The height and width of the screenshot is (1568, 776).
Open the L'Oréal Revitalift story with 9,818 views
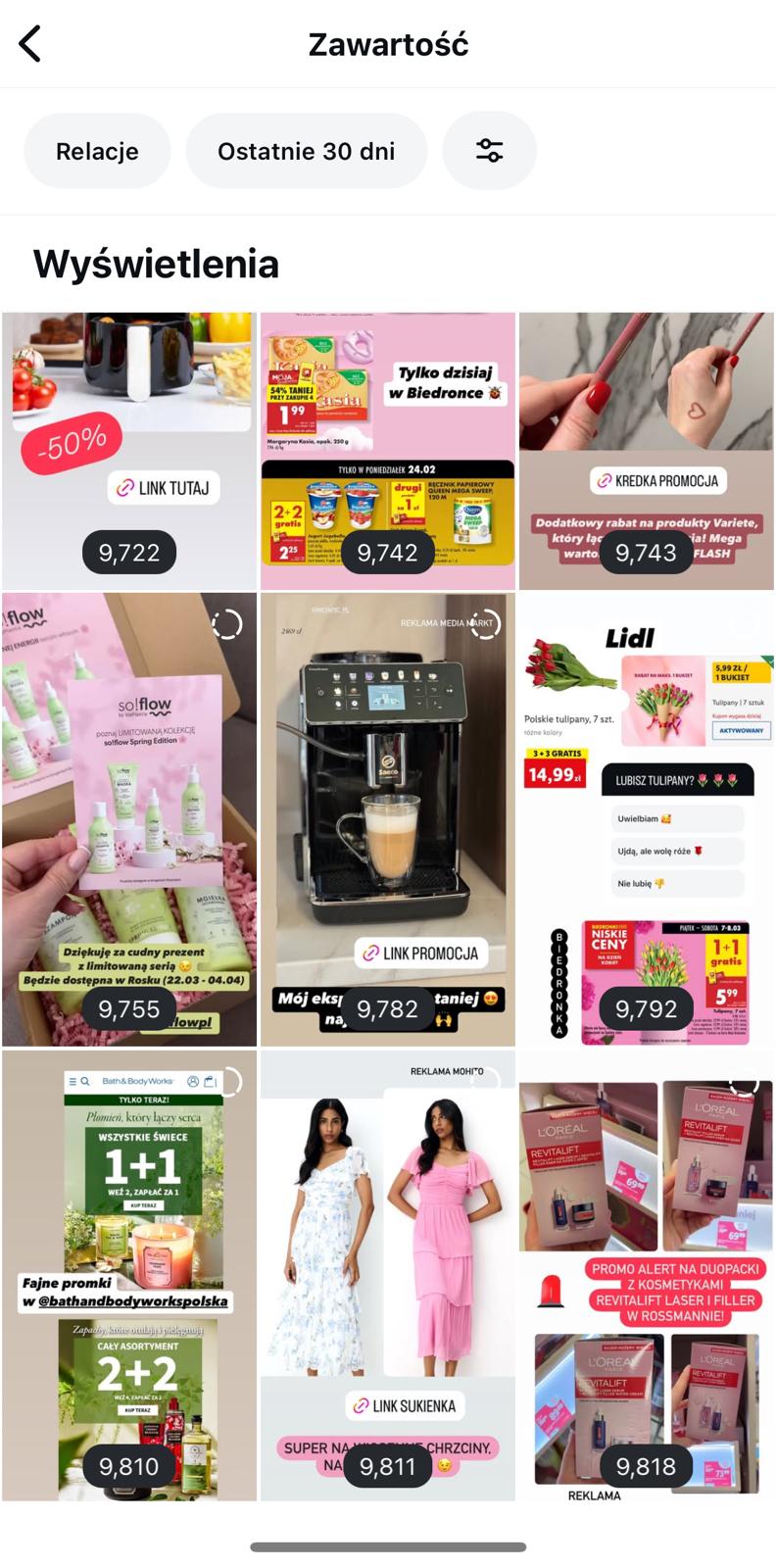[x=647, y=1274]
